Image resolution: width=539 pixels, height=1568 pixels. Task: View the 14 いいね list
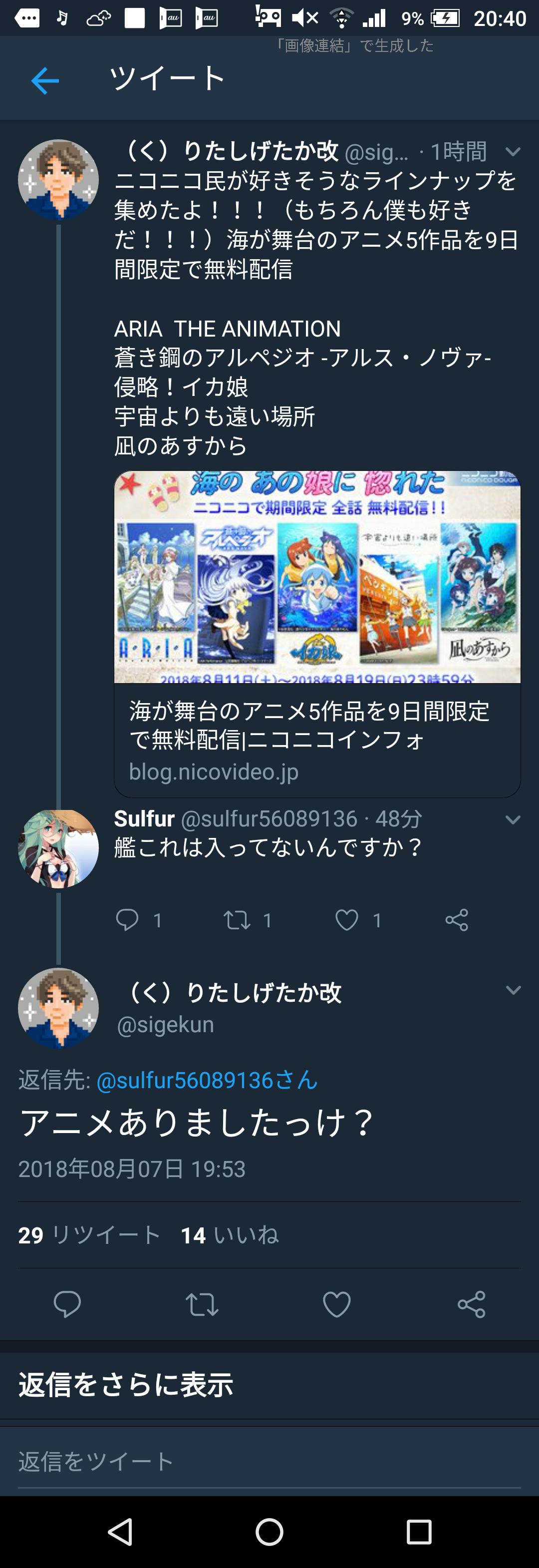230,1235
